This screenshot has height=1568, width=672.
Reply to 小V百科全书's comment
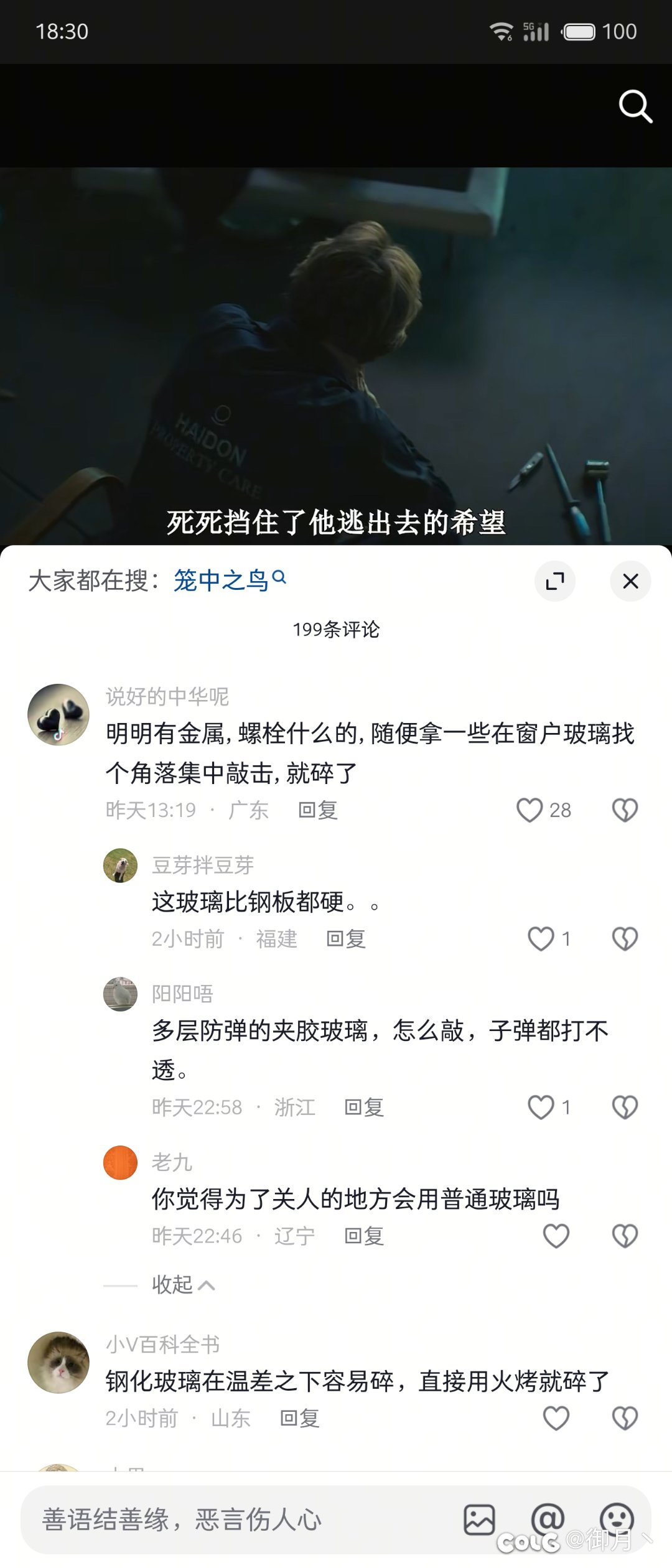299,1419
